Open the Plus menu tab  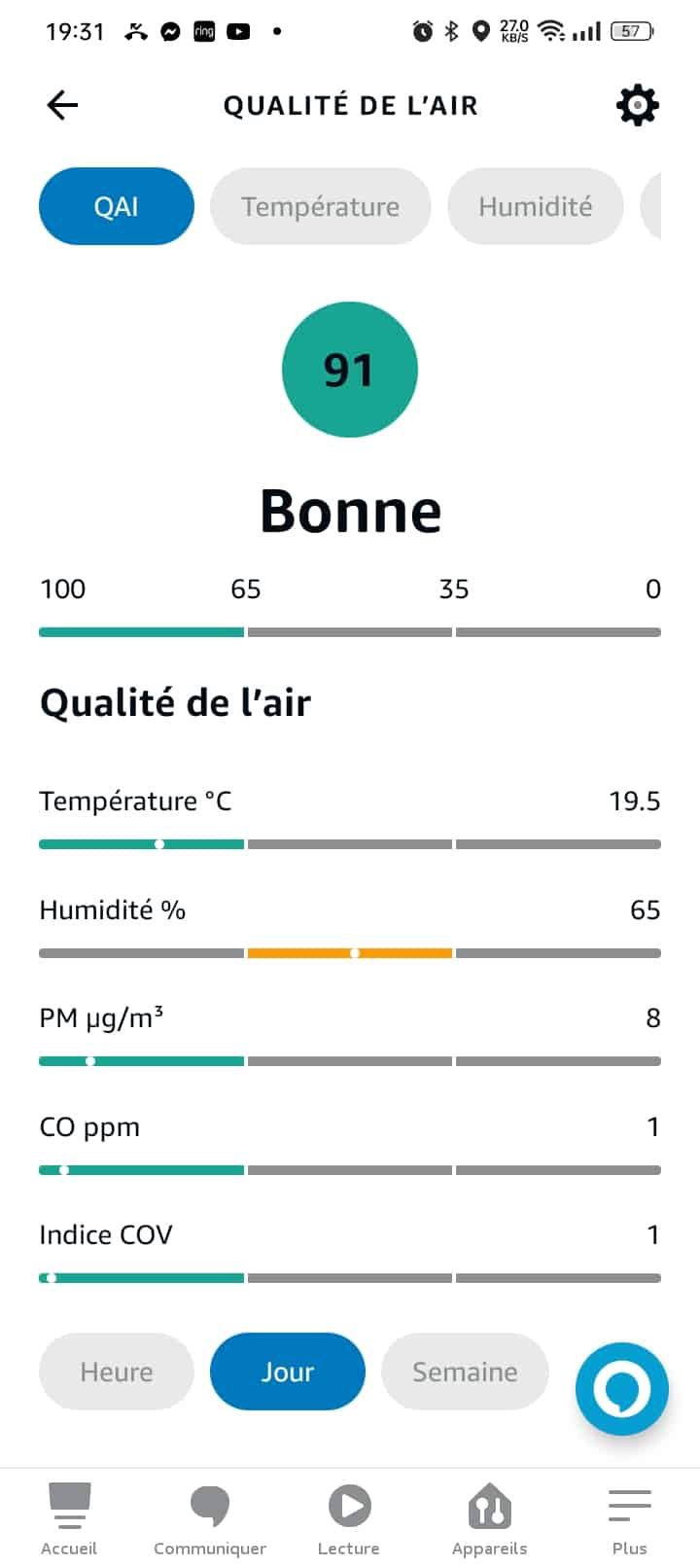click(x=629, y=1519)
